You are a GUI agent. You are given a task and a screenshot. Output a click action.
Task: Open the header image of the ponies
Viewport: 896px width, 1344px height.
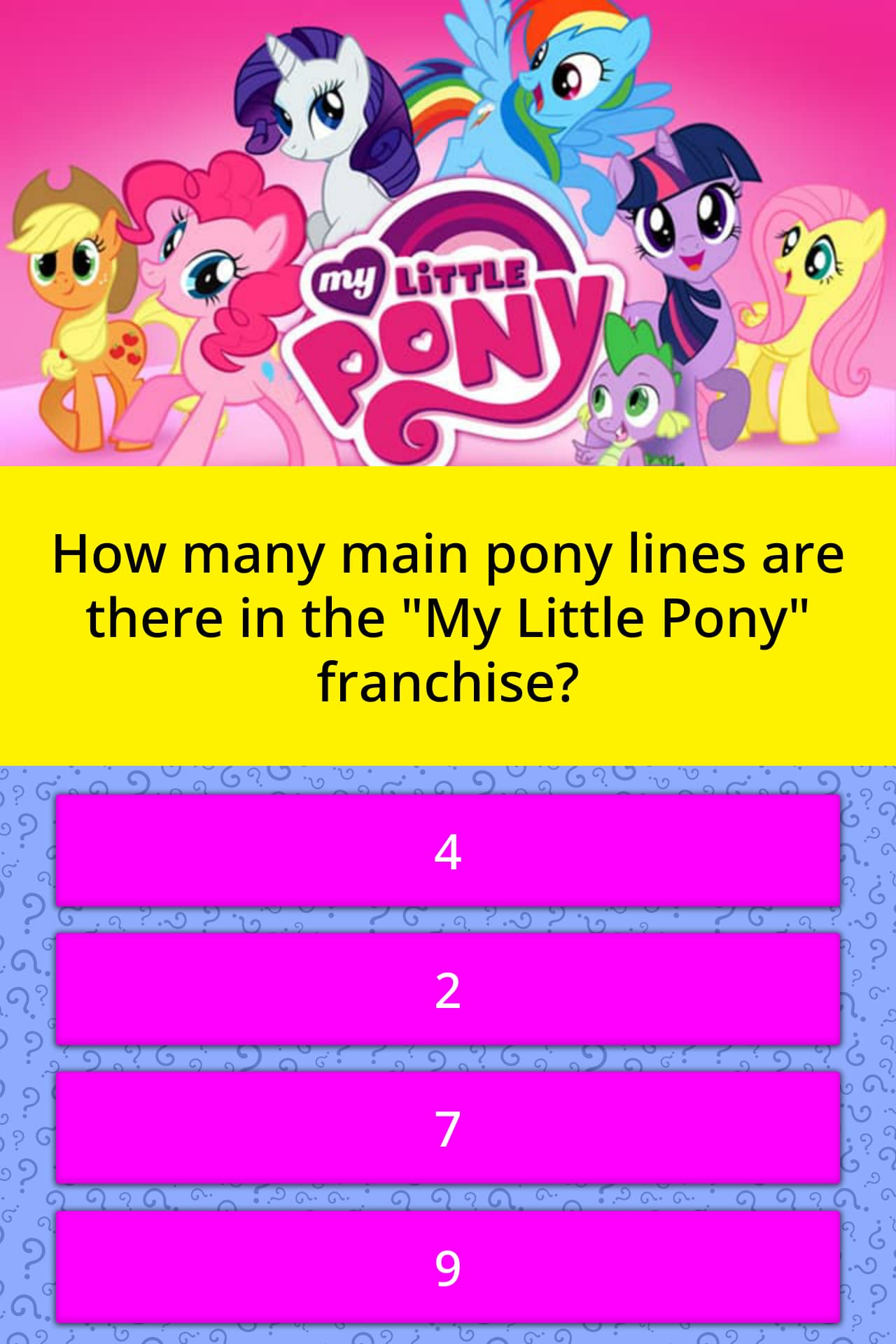tap(448, 231)
